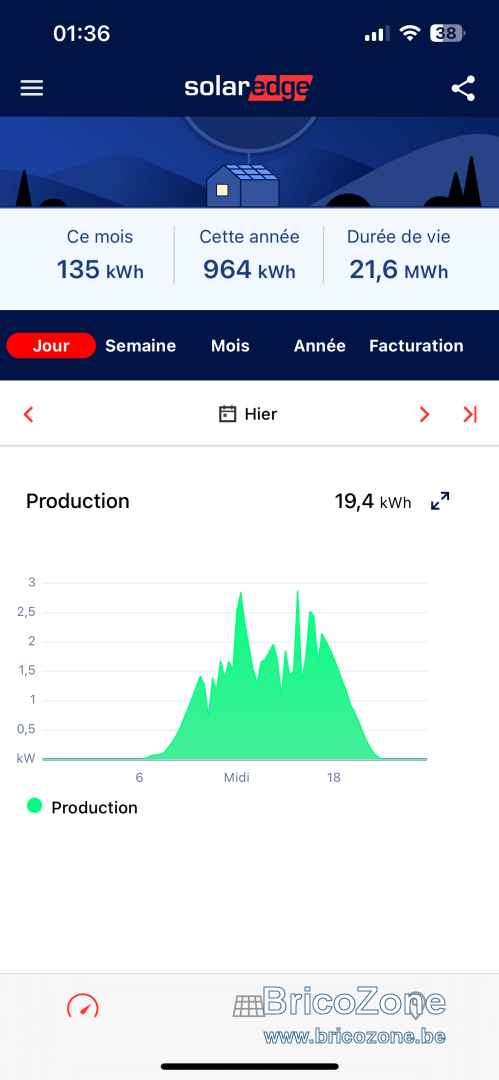Open the hamburger drawer menu

(32, 88)
